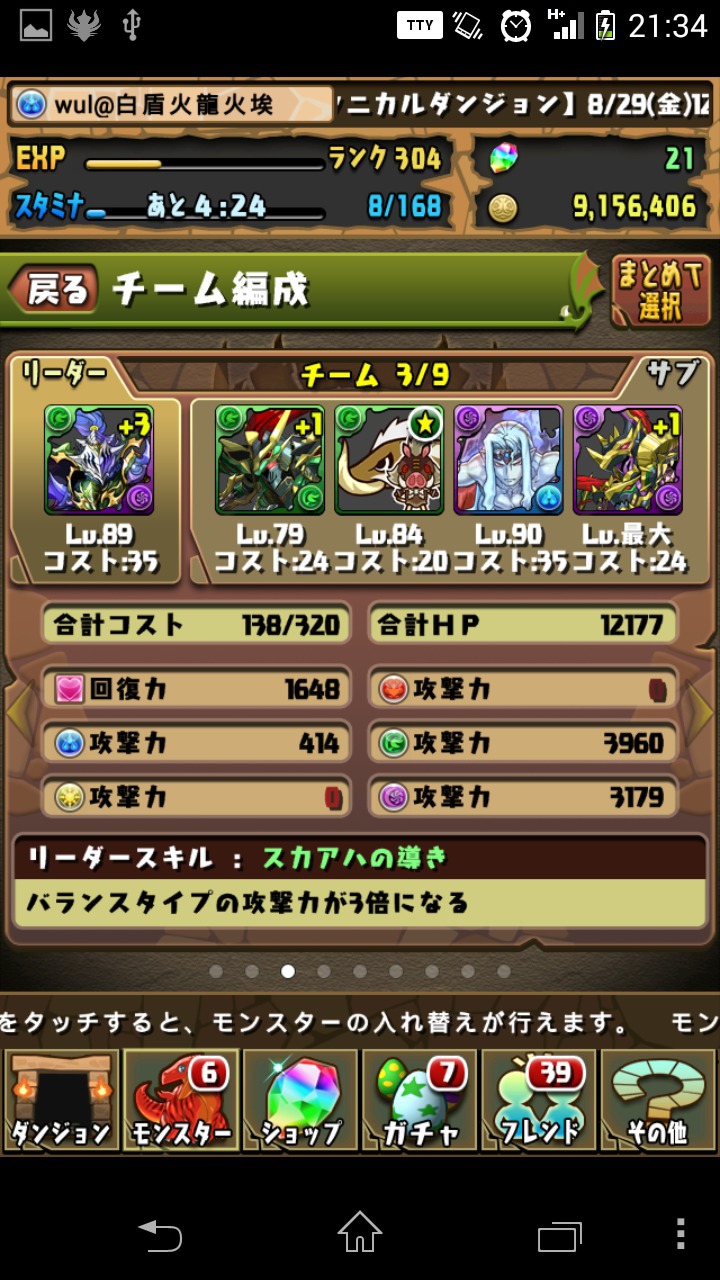The width and height of the screenshot is (720, 1280).
Task: Open the その他 tab
Action: pyautogui.click(x=659, y=1101)
